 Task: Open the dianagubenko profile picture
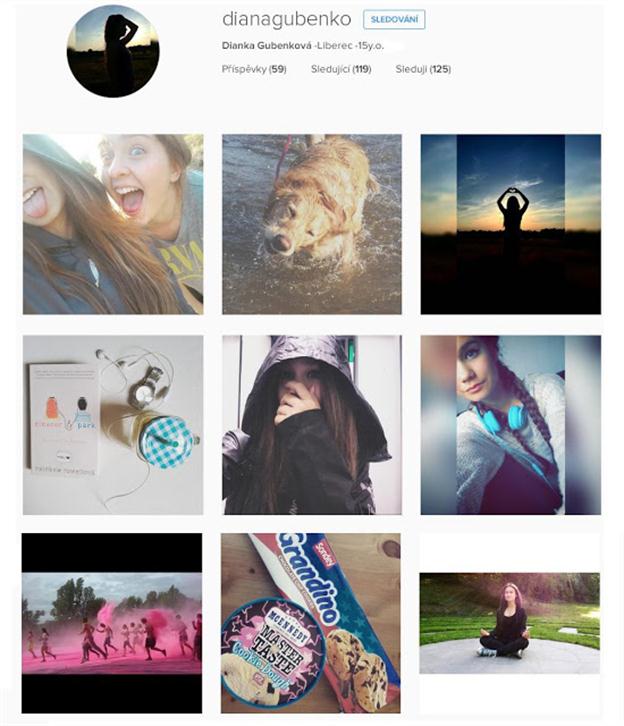pyautogui.click(x=112, y=51)
